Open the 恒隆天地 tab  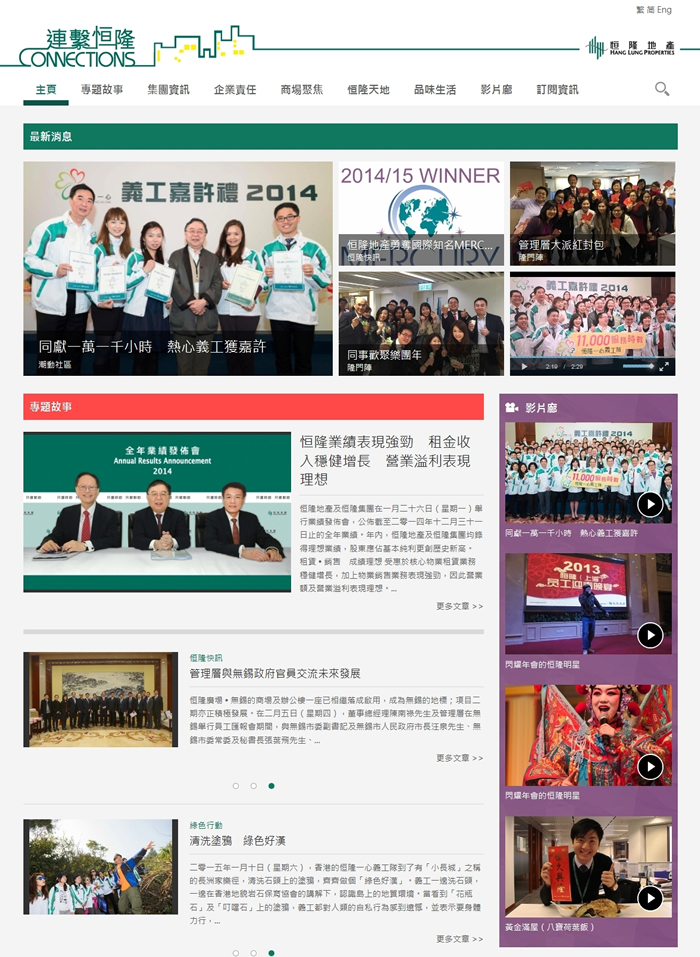(368, 90)
